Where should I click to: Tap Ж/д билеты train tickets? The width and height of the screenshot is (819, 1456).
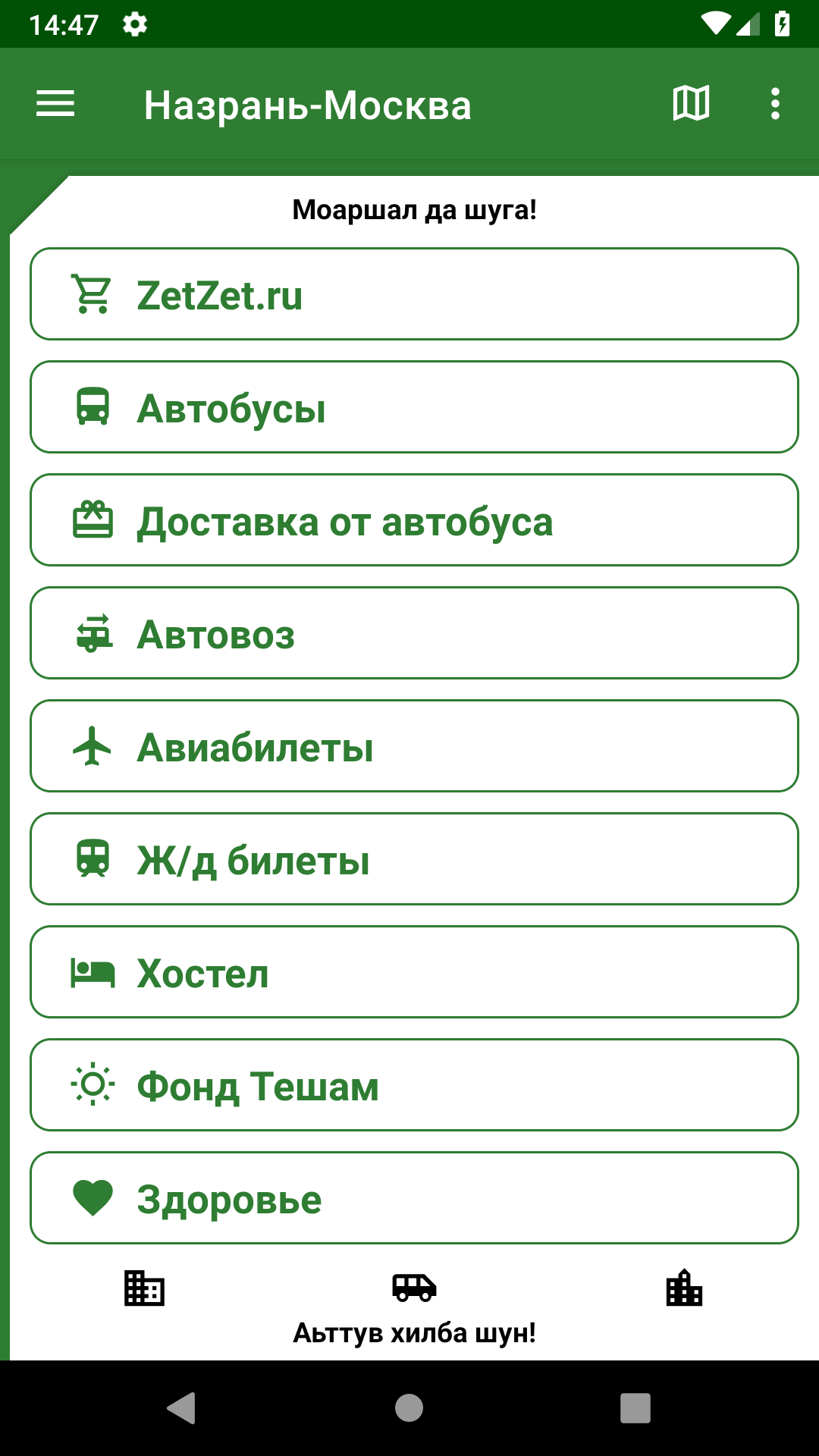414,859
